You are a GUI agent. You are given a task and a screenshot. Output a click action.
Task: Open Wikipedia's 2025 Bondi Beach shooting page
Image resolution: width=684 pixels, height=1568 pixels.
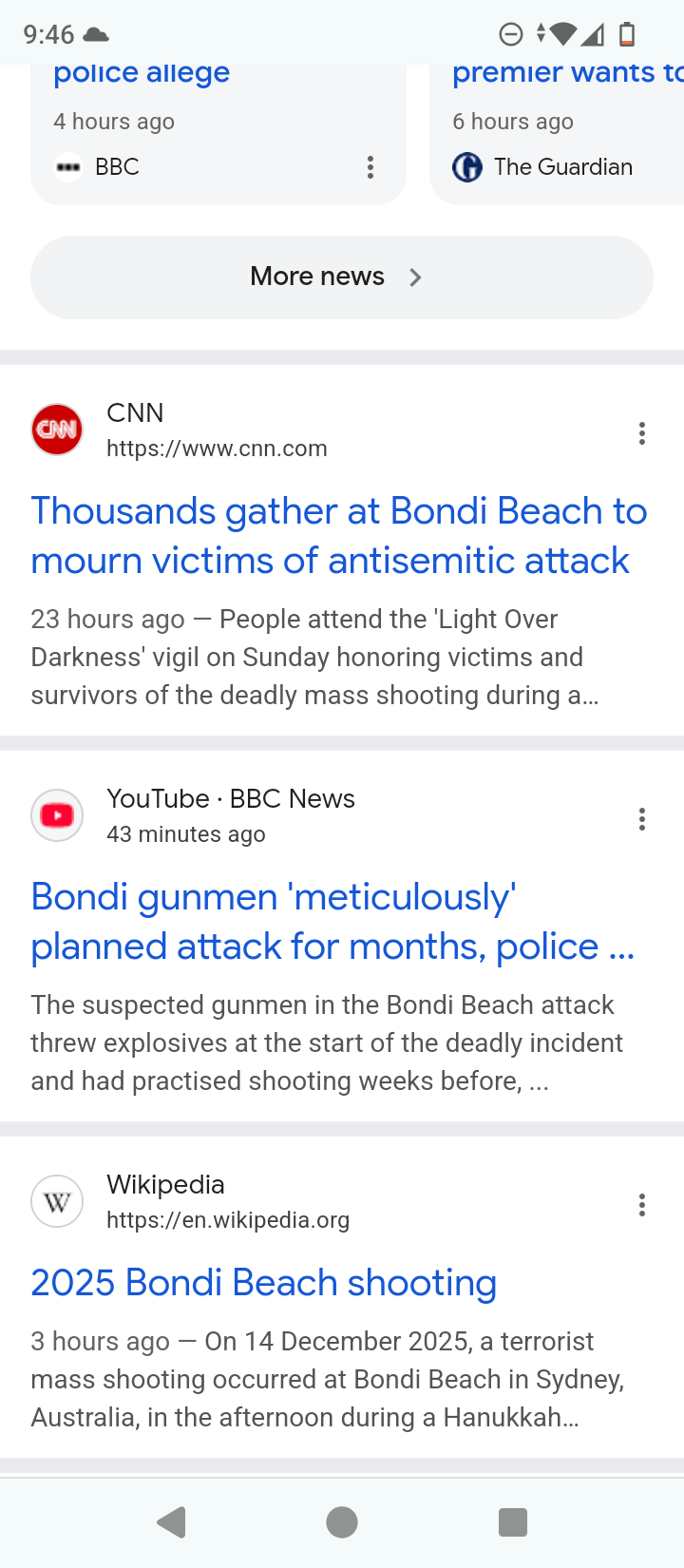263,1283
